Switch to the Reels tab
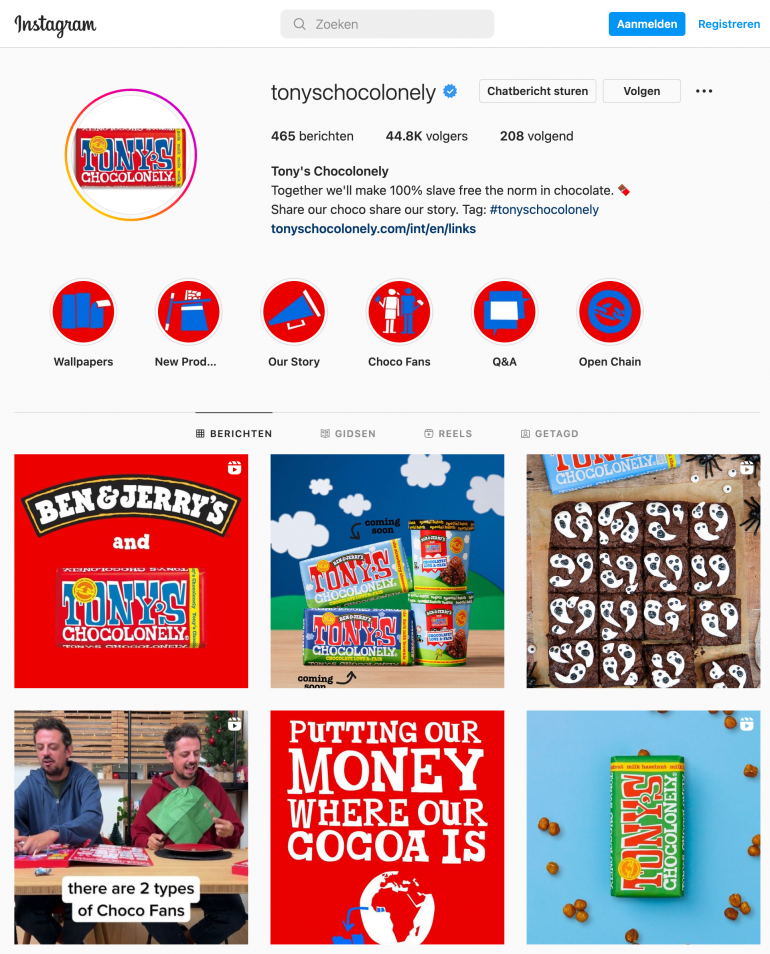The width and height of the screenshot is (770, 954). [x=448, y=434]
